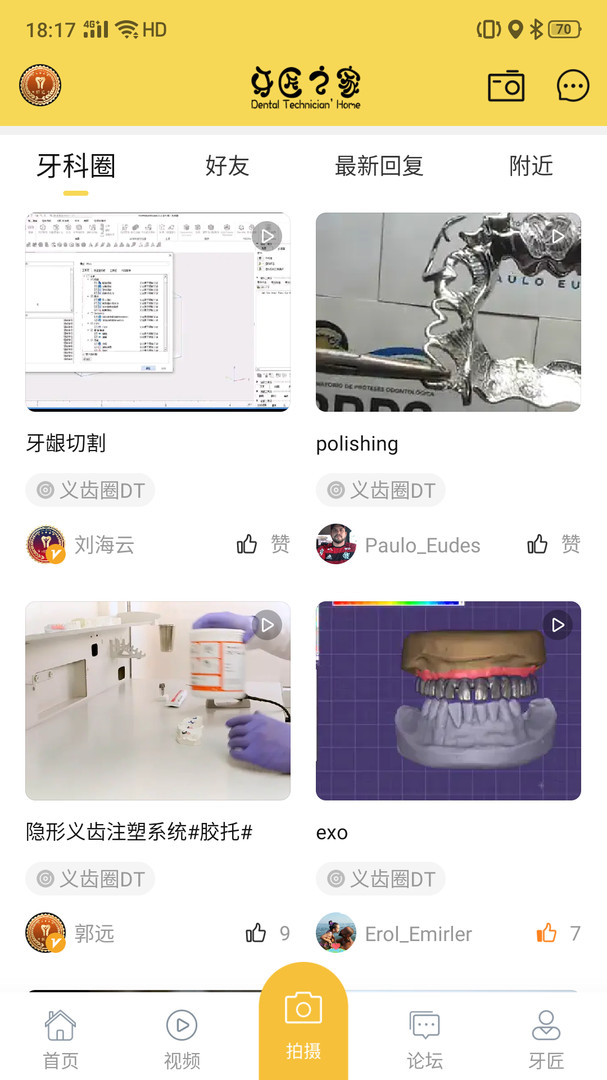The height and width of the screenshot is (1080, 607).
Task: Unlike Erol_Emirler's exo post
Action: pos(556,933)
